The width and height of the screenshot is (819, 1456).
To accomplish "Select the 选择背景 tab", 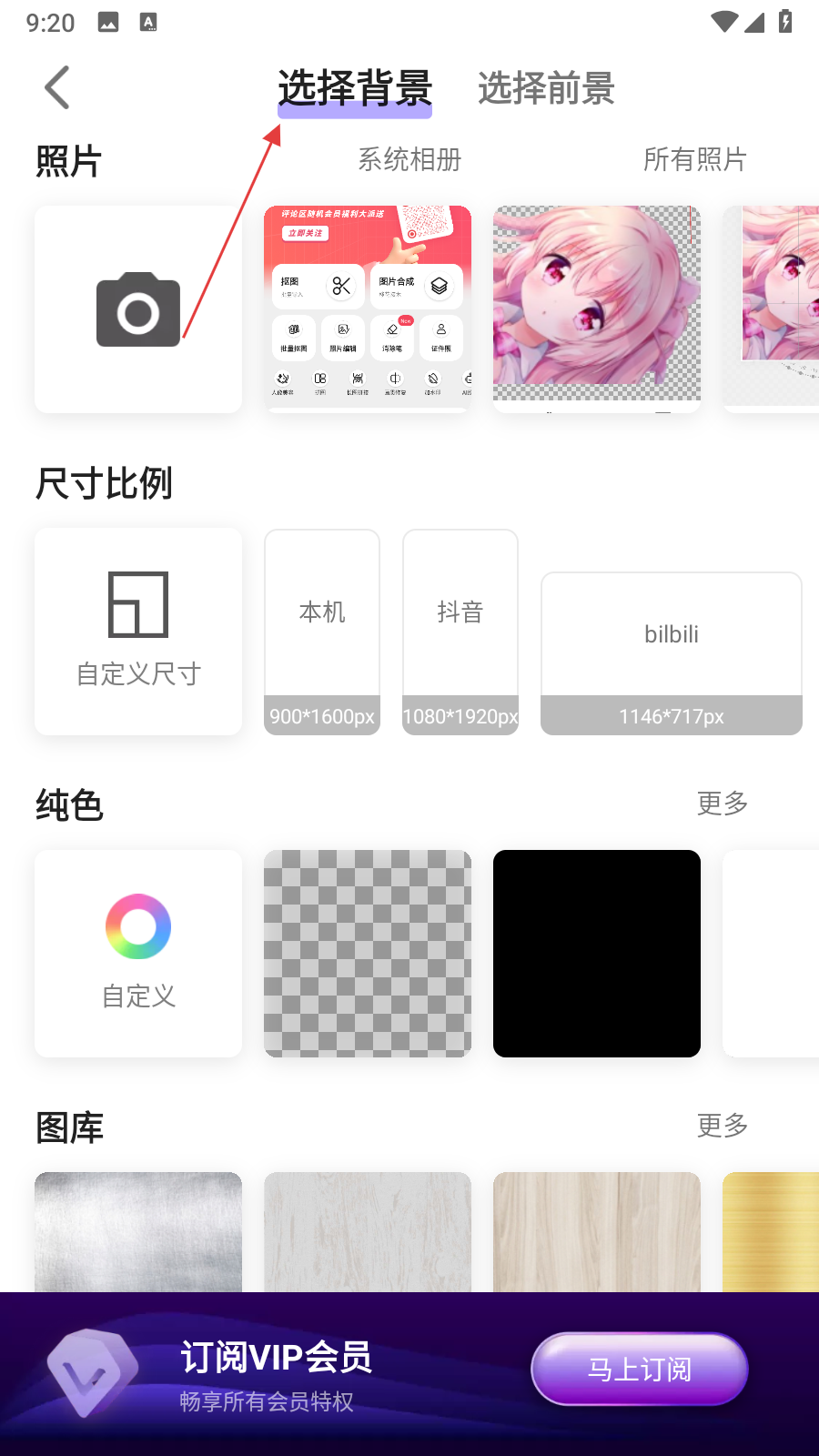I will 355,89.
